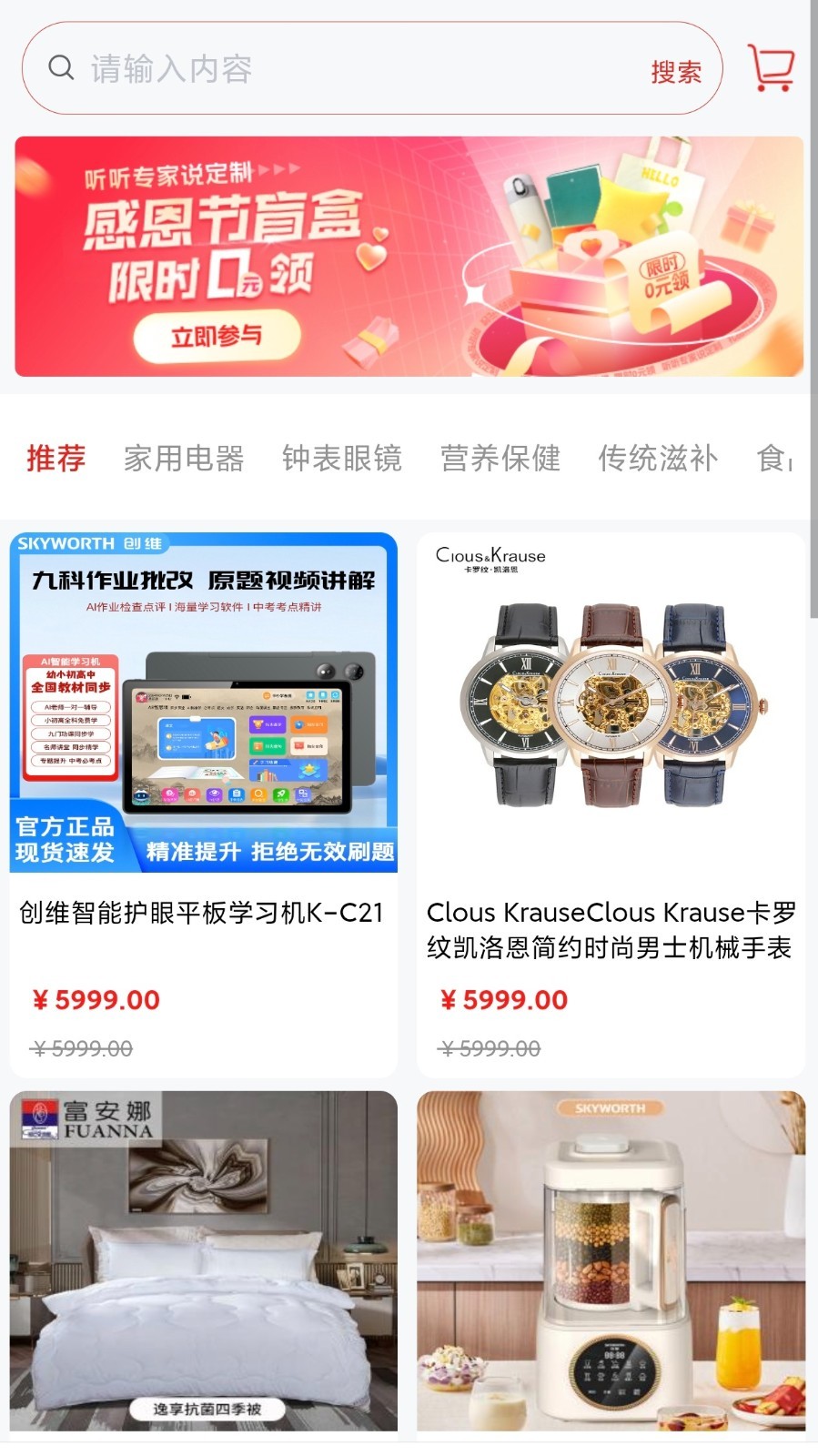The width and height of the screenshot is (818, 1456).
Task: Switch to the 家用电器 category tab
Action: [184, 458]
